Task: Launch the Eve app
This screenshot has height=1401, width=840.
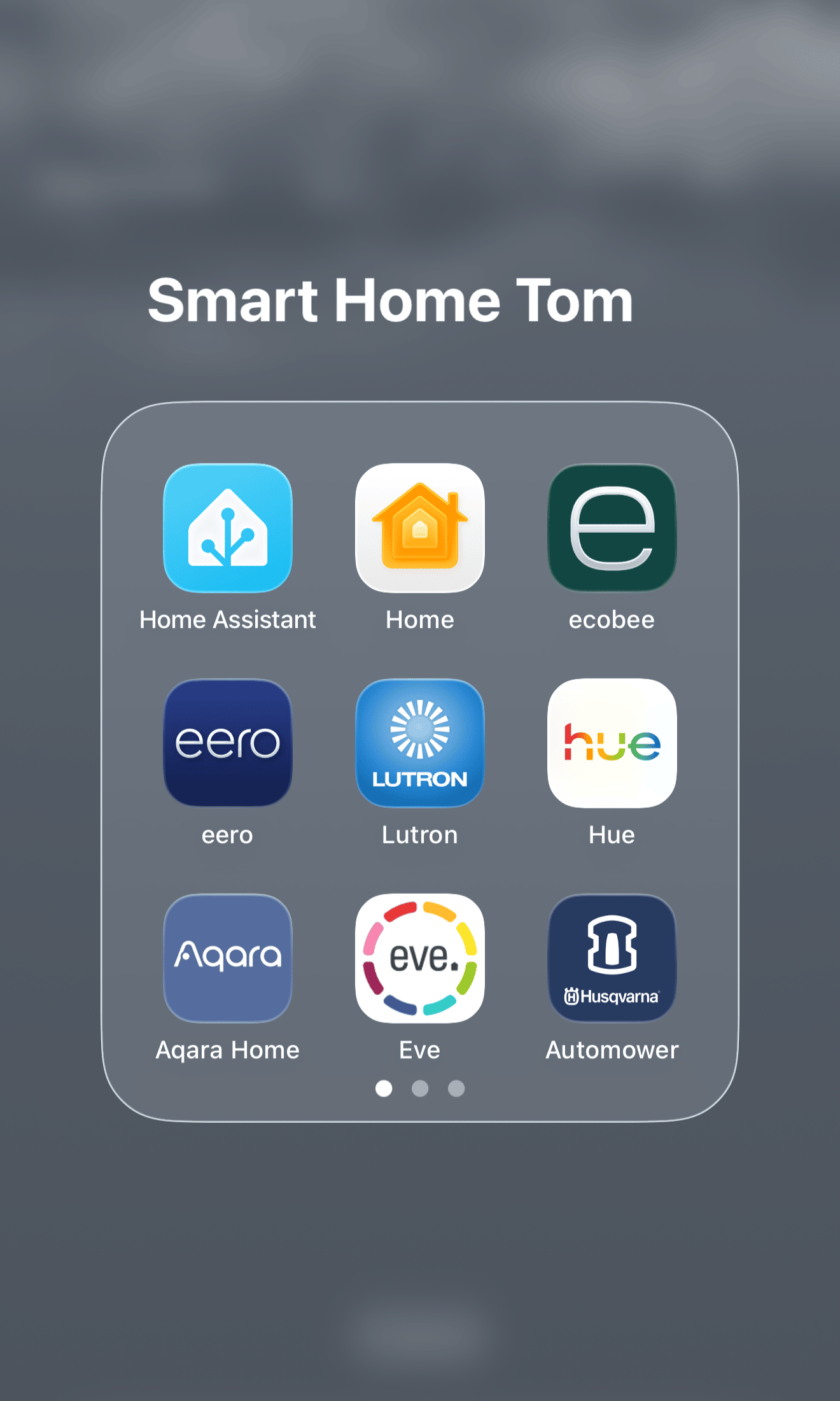Action: coord(420,958)
